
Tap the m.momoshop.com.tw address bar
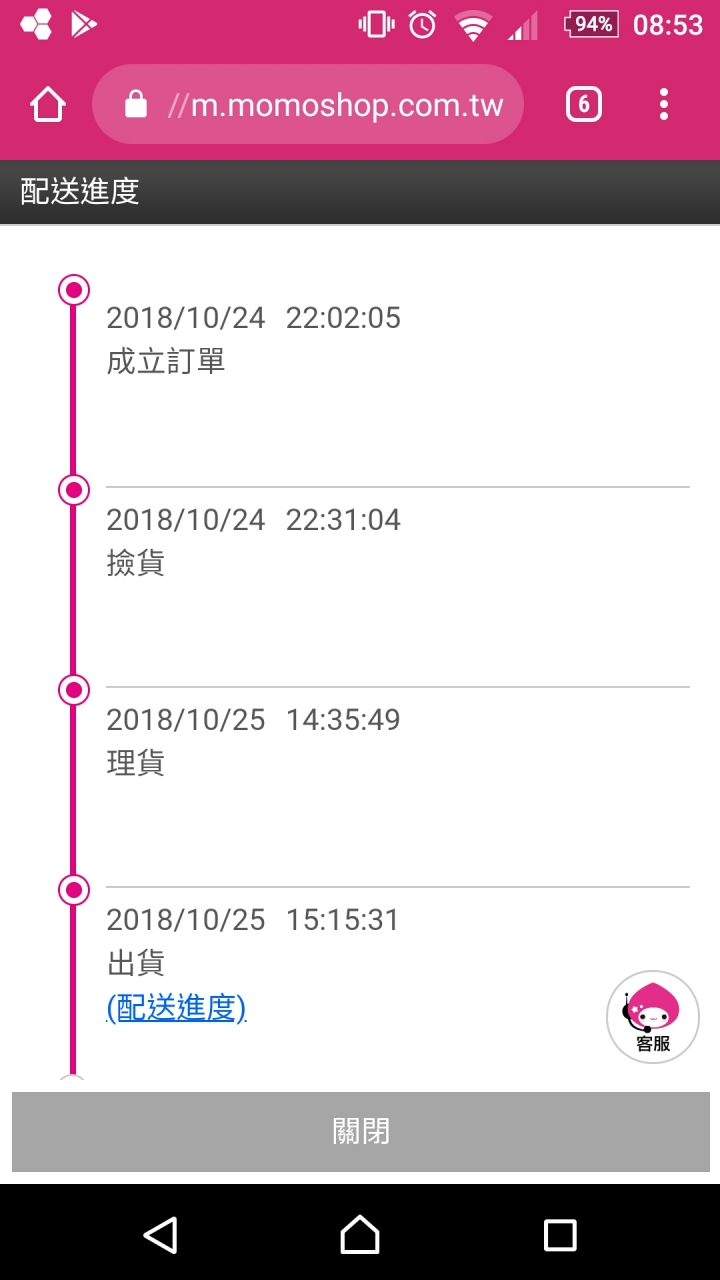(308, 104)
